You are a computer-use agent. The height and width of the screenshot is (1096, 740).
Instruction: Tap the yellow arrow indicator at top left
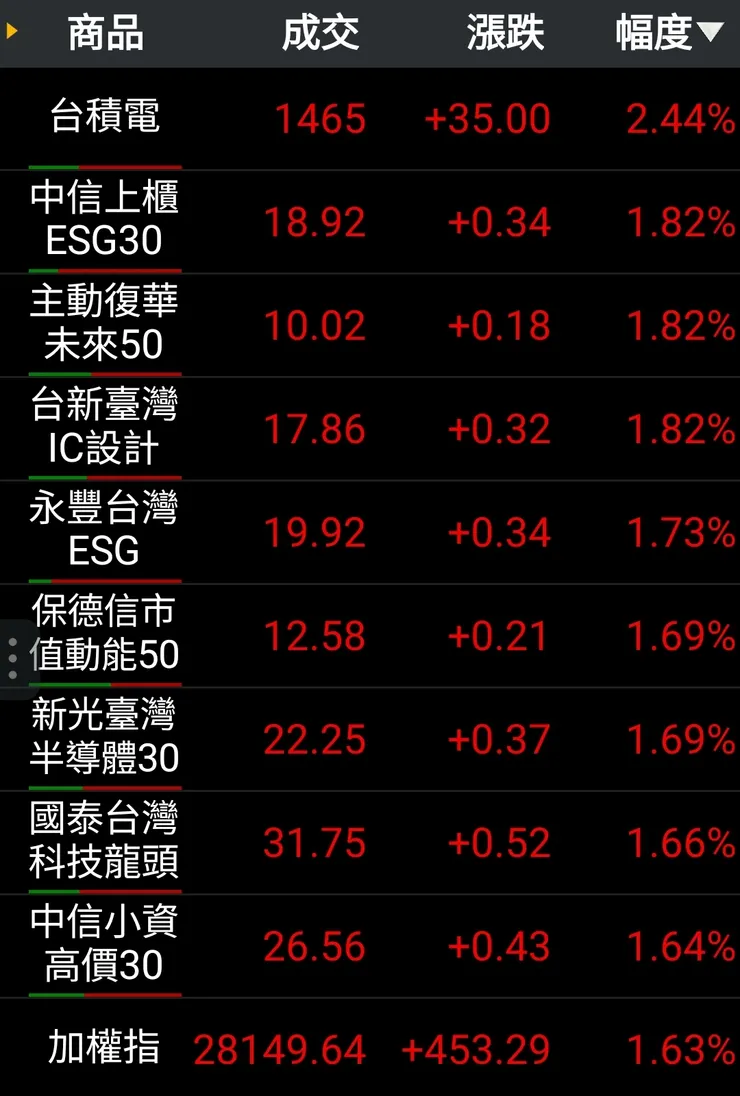(x=10, y=32)
